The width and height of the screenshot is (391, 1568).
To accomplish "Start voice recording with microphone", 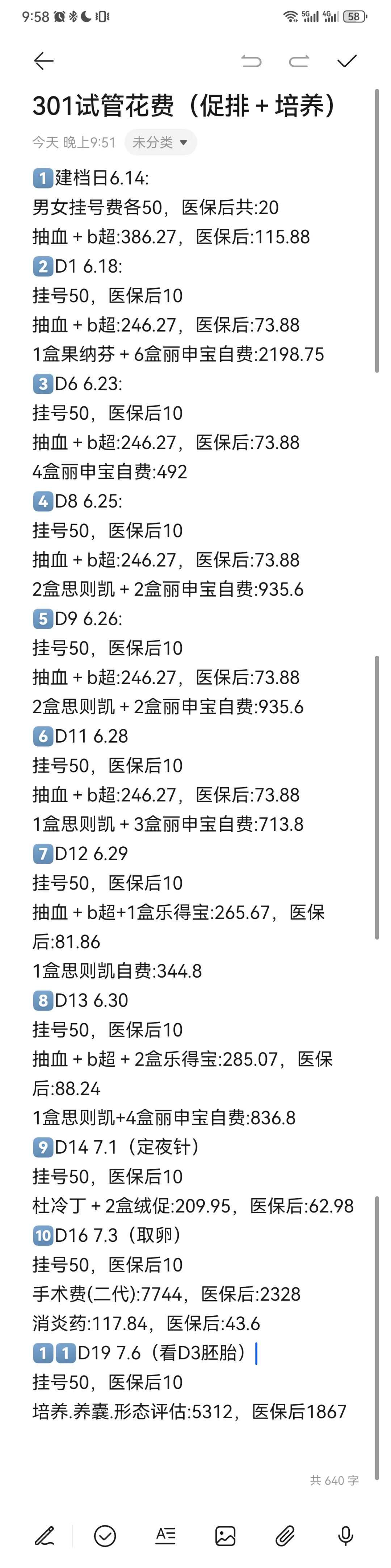I will click(x=345, y=1536).
